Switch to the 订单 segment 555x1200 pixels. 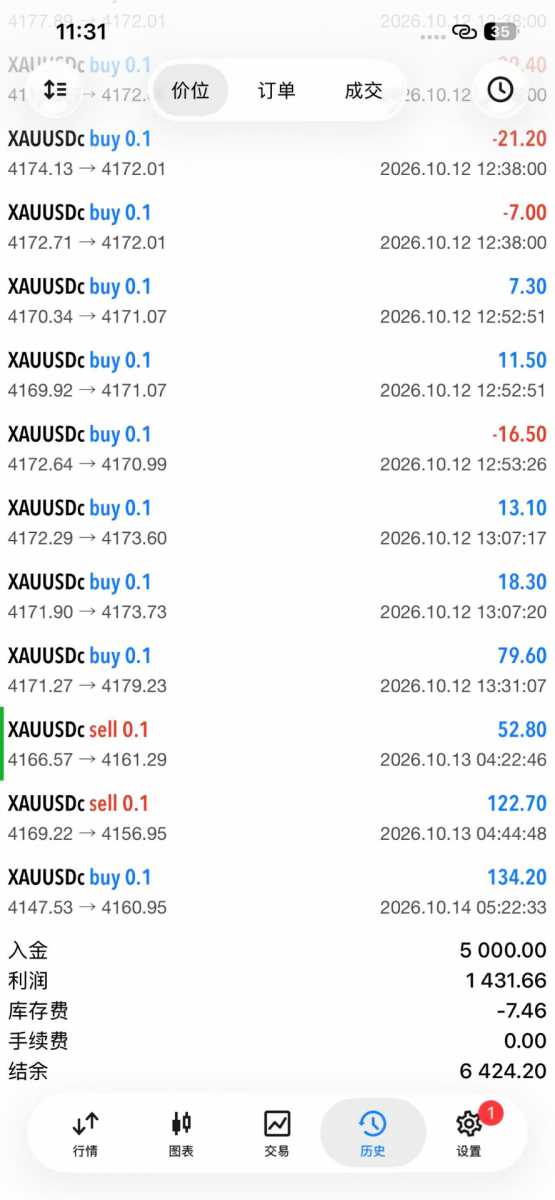[277, 91]
